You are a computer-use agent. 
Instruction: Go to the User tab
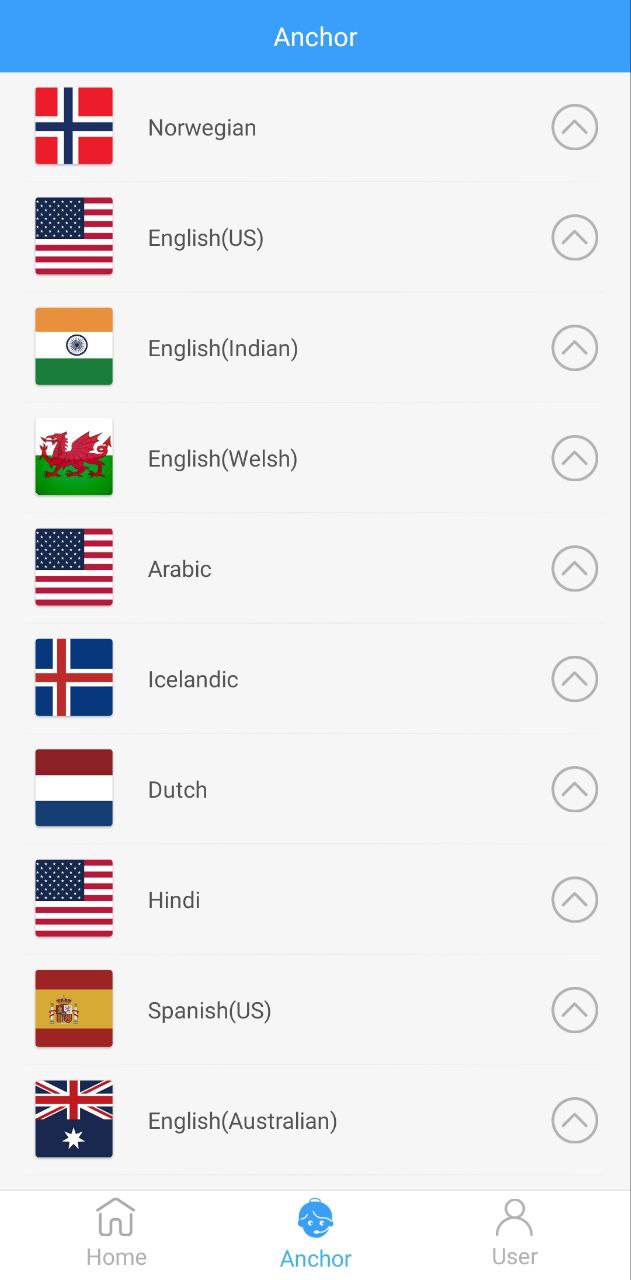click(x=514, y=1233)
